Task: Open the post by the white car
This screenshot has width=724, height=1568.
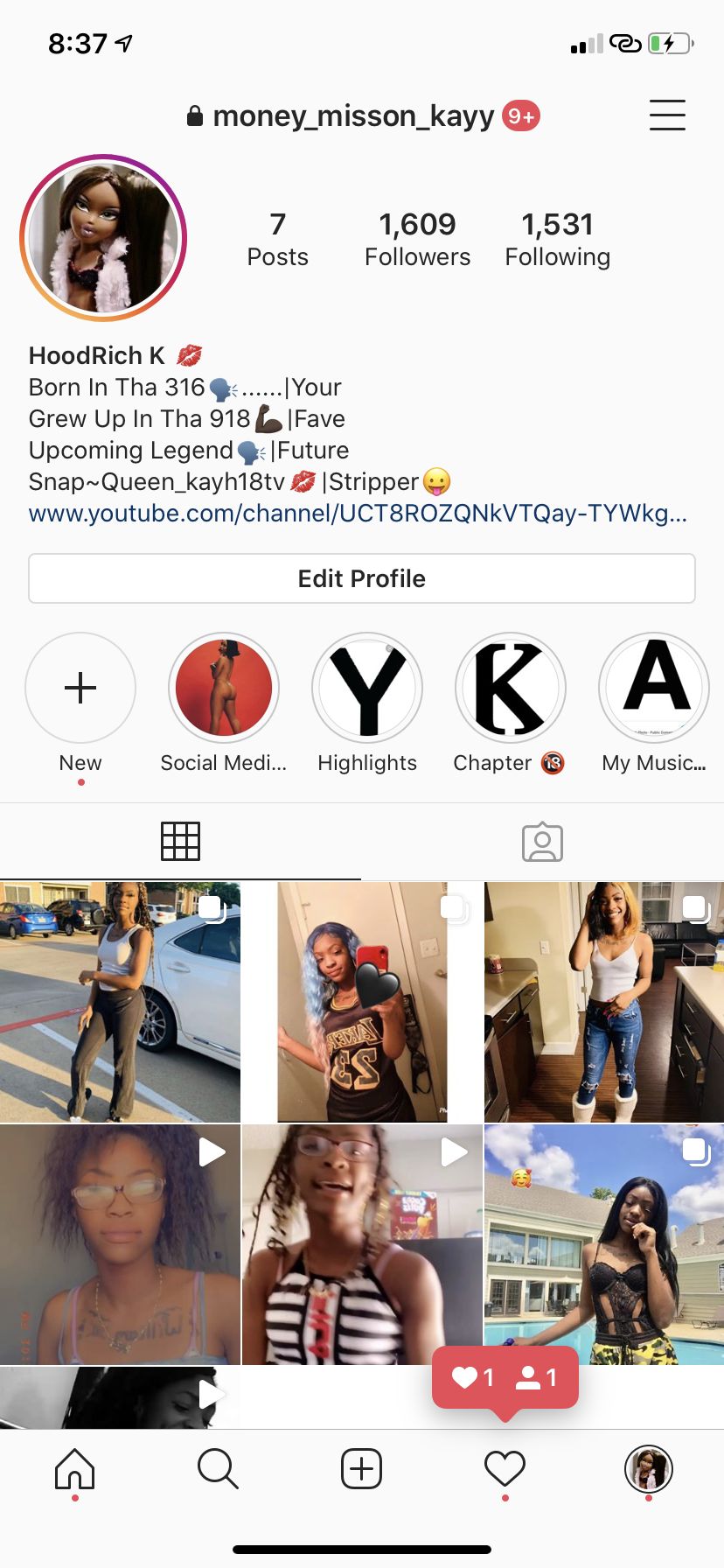Action: [x=120, y=1002]
